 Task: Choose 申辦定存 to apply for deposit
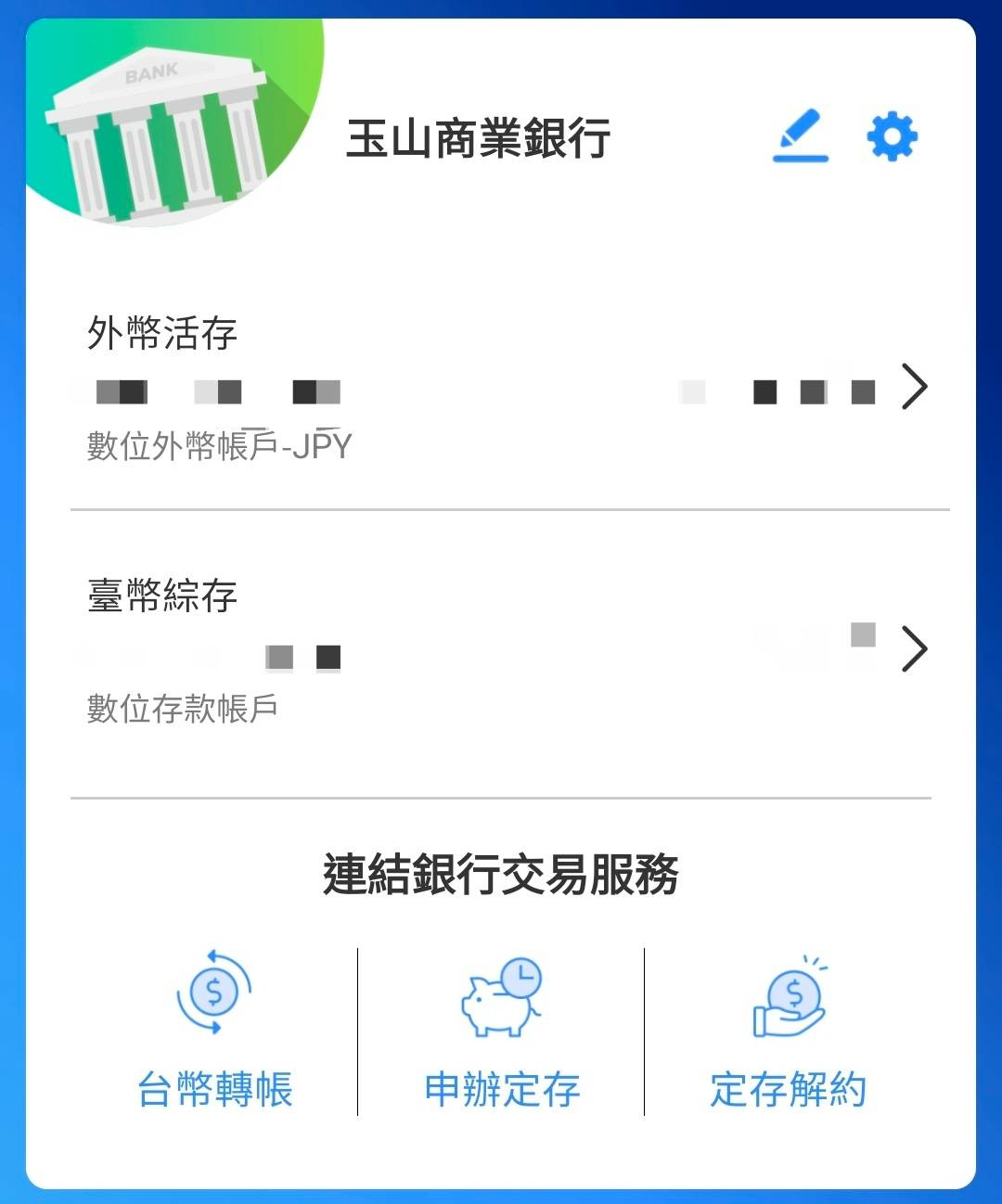[502, 1031]
